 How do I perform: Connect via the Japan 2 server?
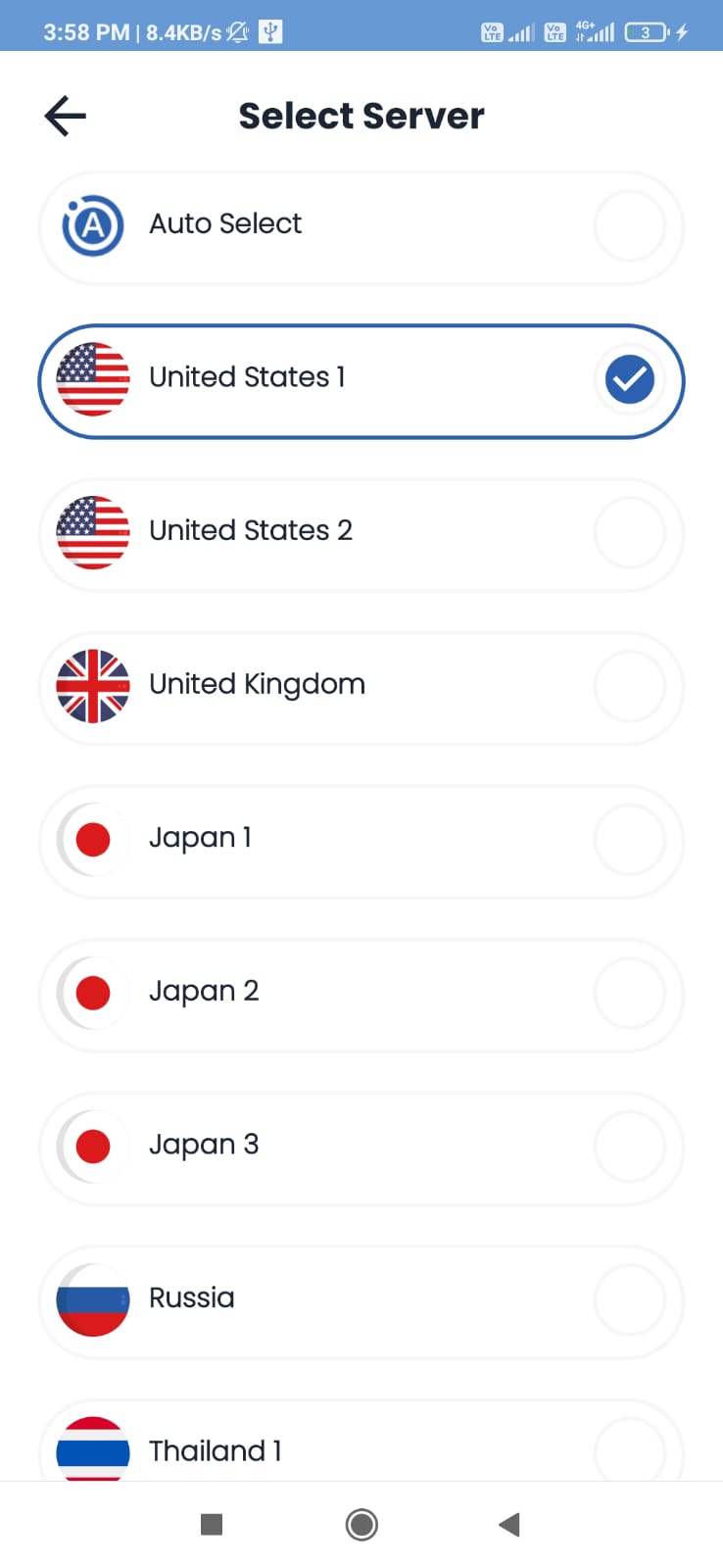[x=361, y=995]
